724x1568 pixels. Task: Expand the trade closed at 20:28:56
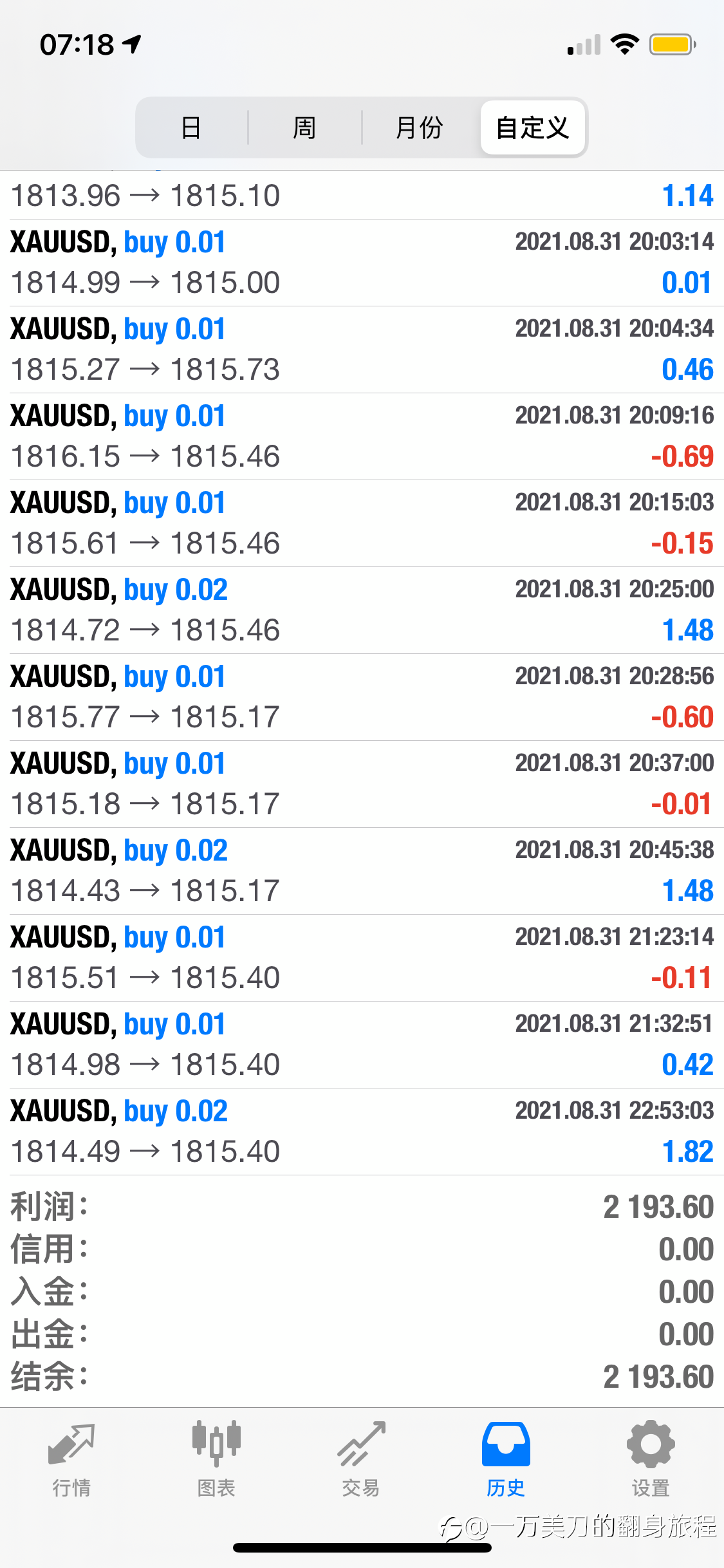pos(362,697)
